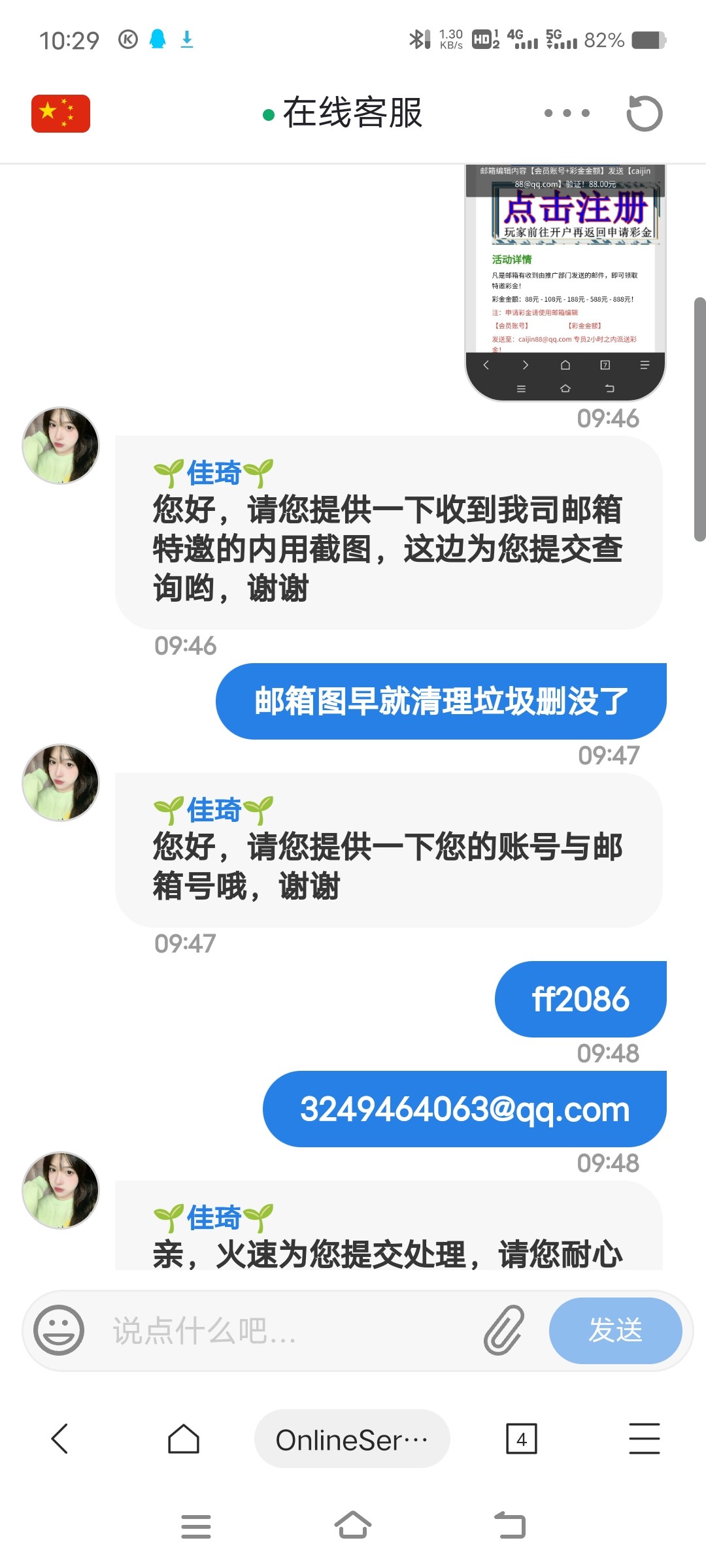Screen dimensions: 706x1568
Task: Tap the China flag language selector
Action: [60, 114]
